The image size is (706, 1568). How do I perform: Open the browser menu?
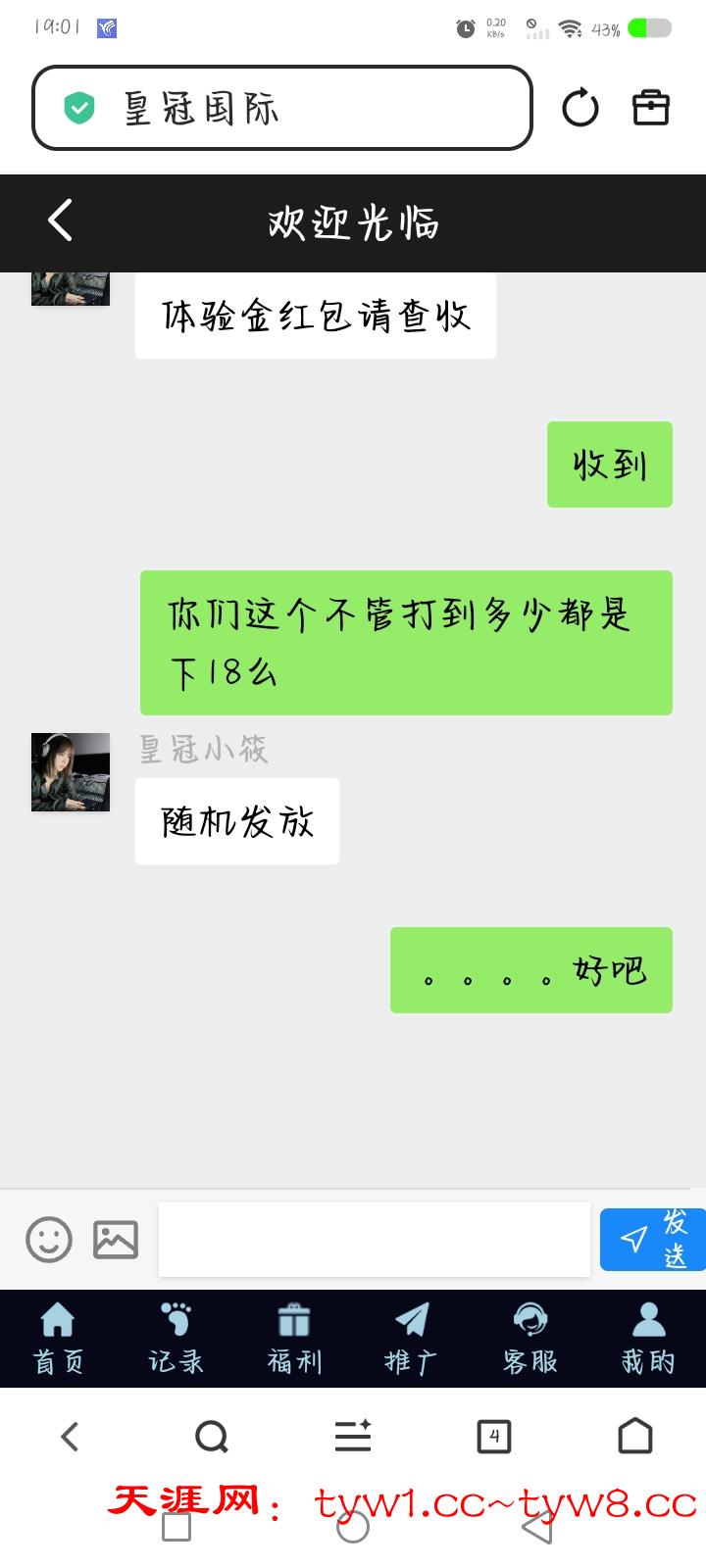pos(353,1438)
